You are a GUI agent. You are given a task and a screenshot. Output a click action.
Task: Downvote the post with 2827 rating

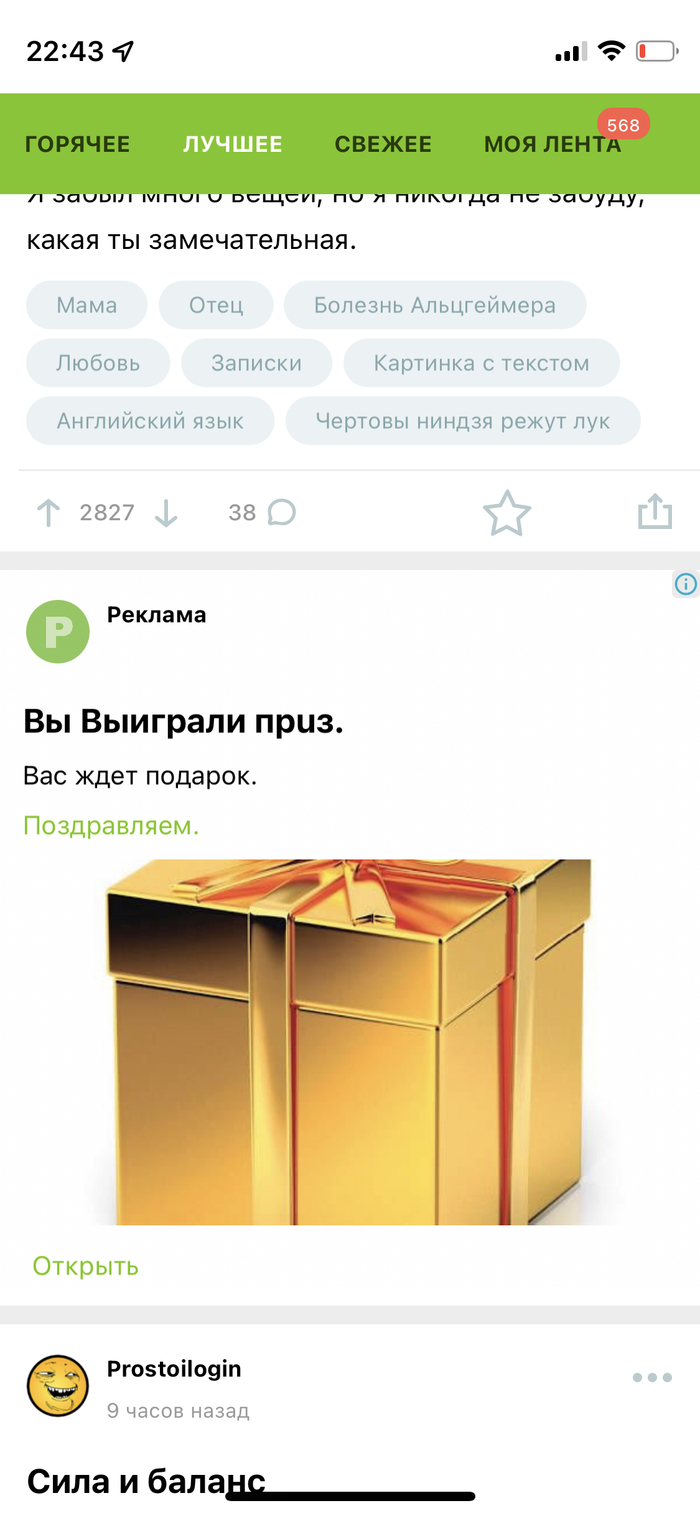pos(166,513)
